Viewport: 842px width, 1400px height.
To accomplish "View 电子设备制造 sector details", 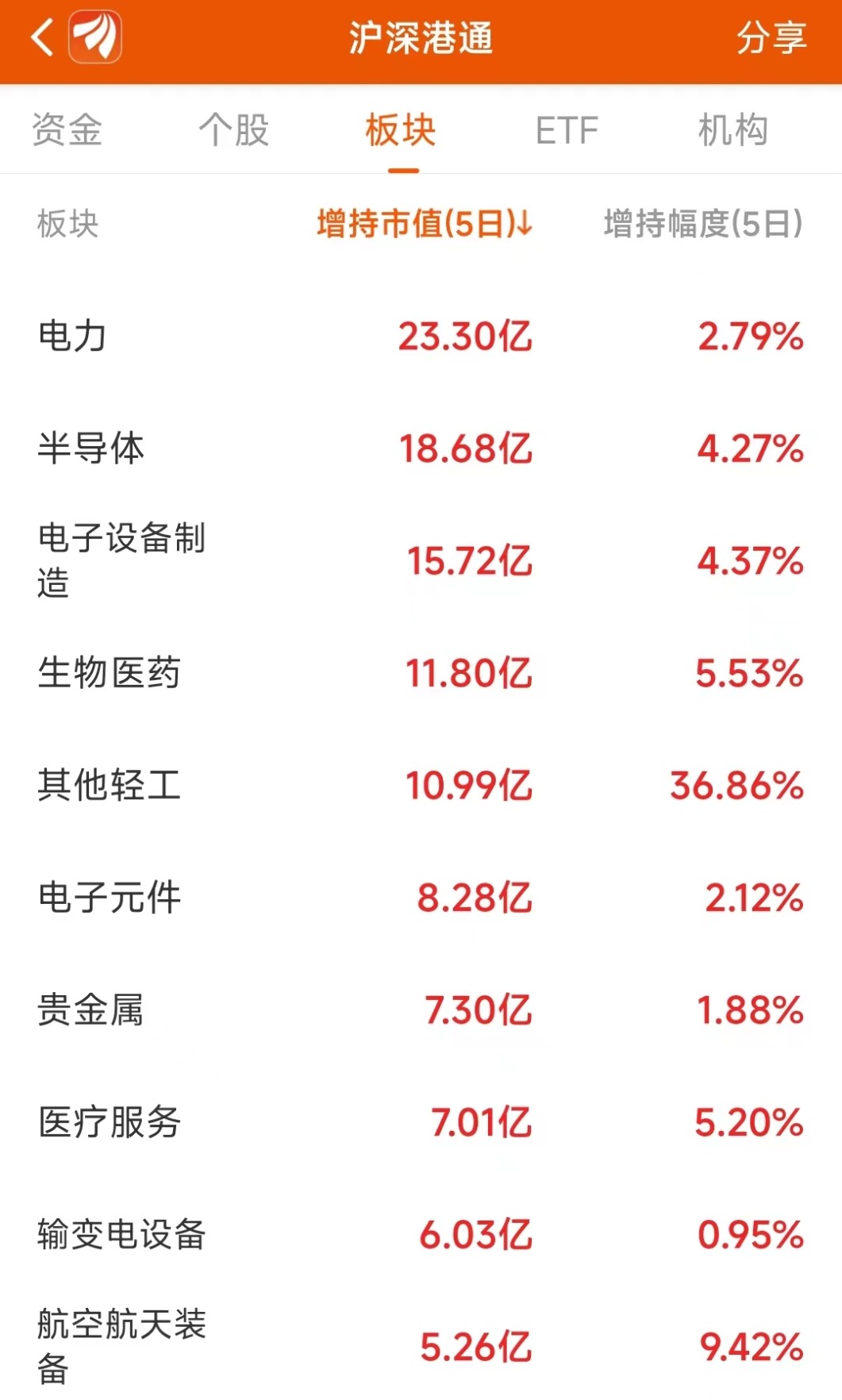I will [x=421, y=561].
